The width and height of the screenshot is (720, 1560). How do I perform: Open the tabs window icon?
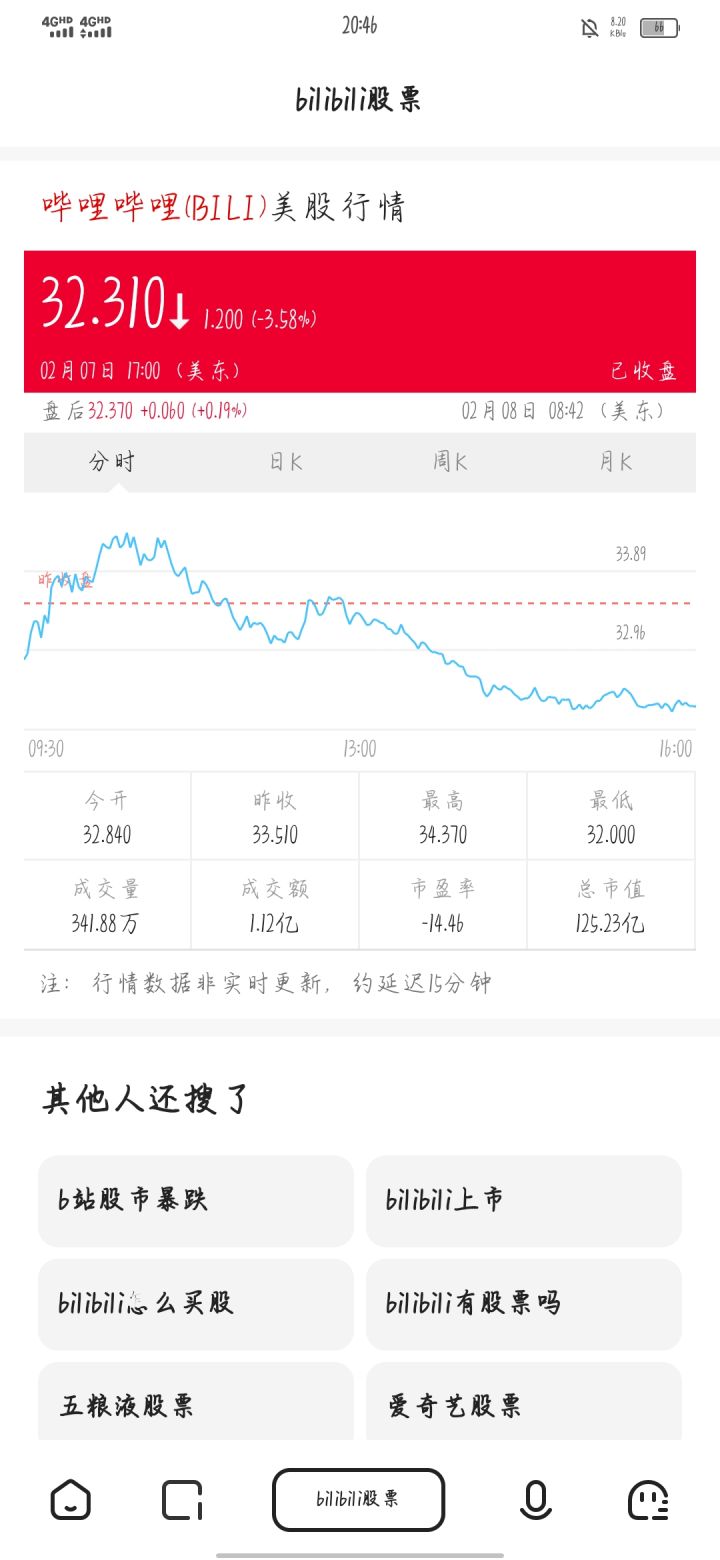182,1500
